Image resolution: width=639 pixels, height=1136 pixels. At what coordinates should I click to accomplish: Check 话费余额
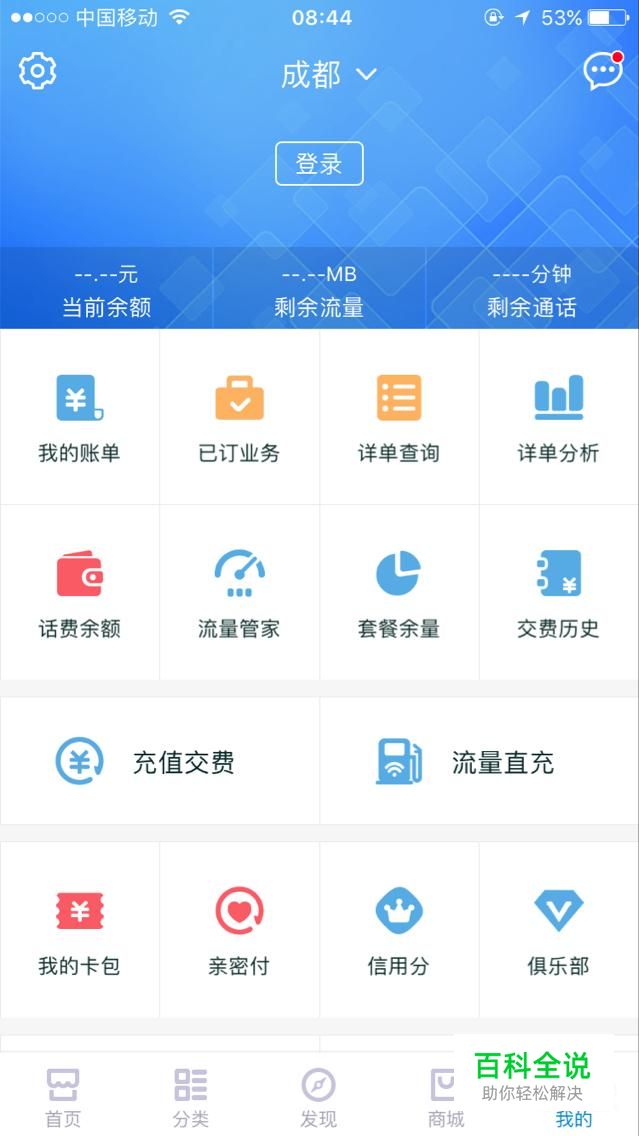(80, 593)
